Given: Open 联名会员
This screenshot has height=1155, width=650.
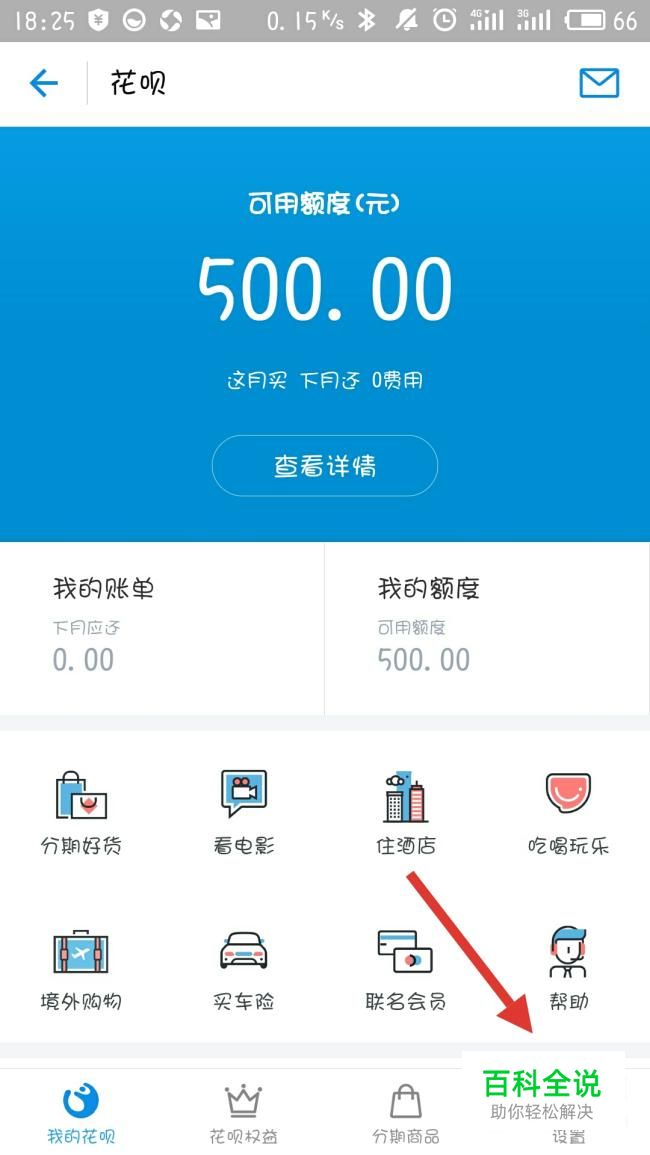Looking at the screenshot, I should point(406,970).
